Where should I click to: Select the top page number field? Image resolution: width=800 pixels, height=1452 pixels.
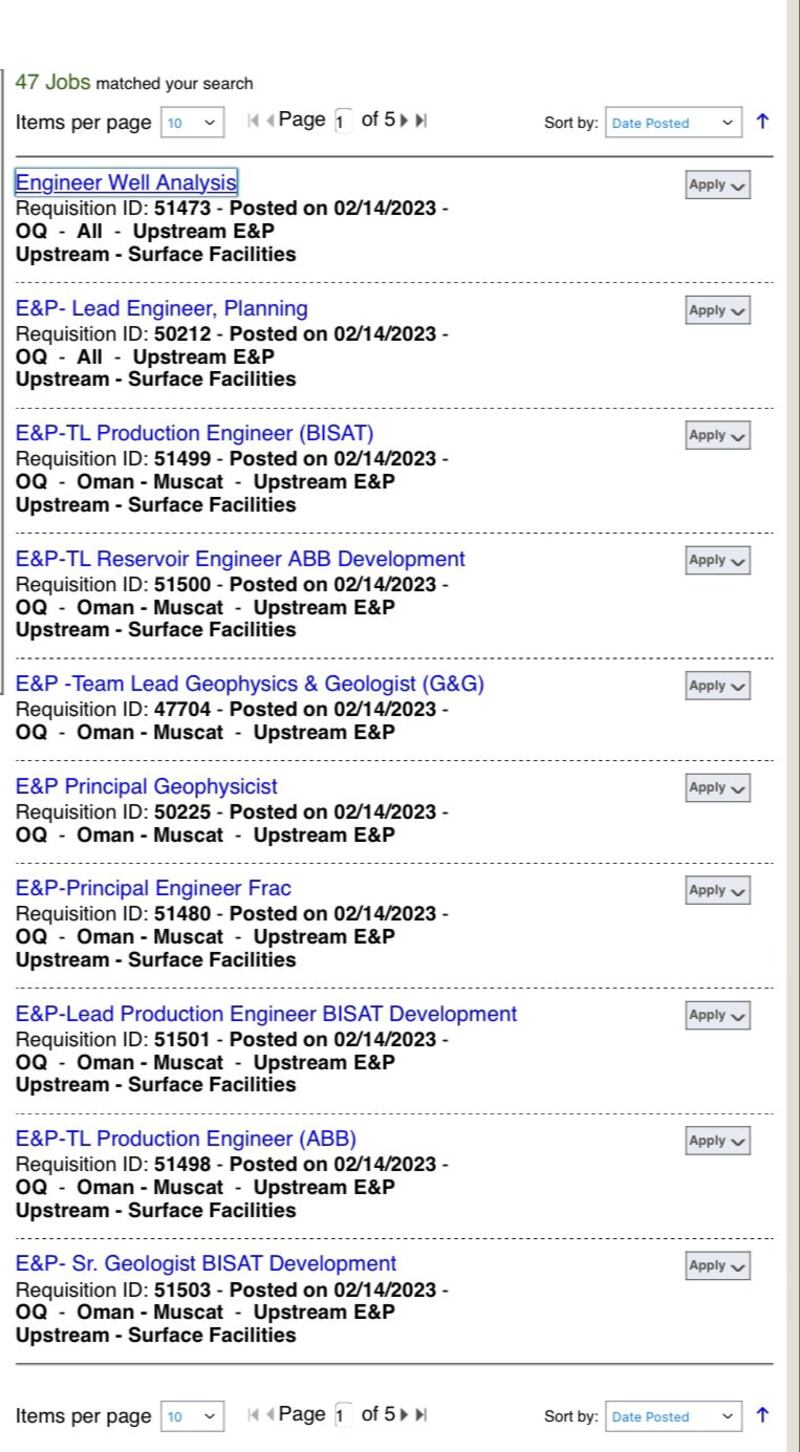coord(343,121)
